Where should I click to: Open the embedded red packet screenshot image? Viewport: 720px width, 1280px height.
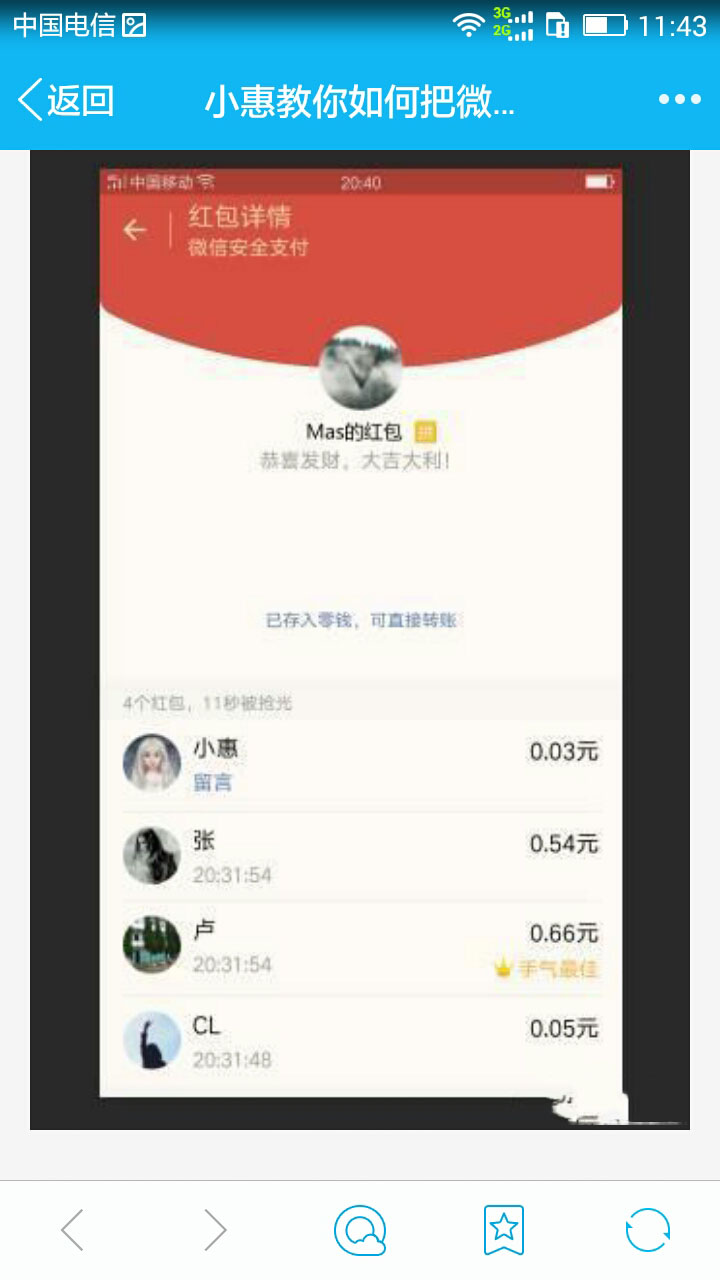(360, 640)
